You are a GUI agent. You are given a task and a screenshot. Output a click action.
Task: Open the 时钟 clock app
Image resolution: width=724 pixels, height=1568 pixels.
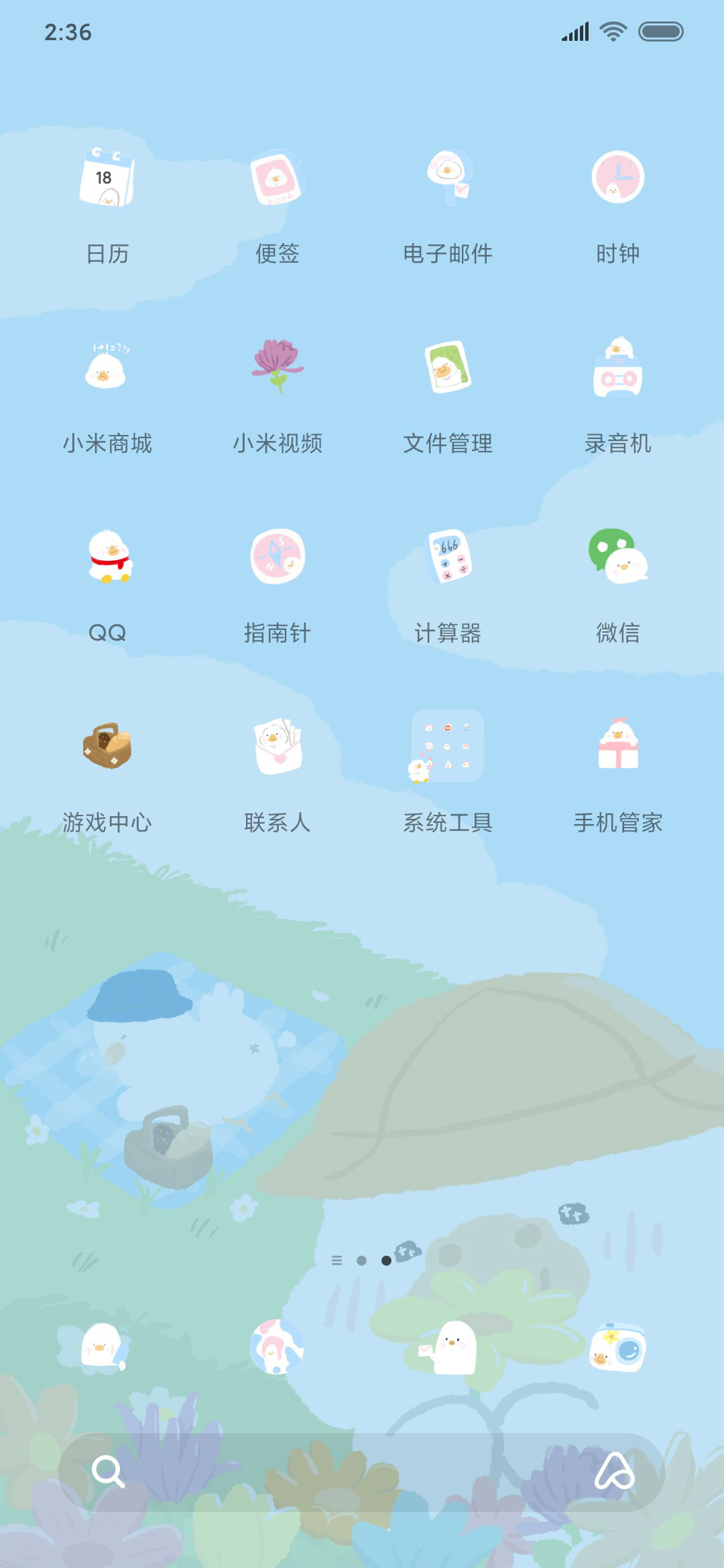pyautogui.click(x=618, y=178)
